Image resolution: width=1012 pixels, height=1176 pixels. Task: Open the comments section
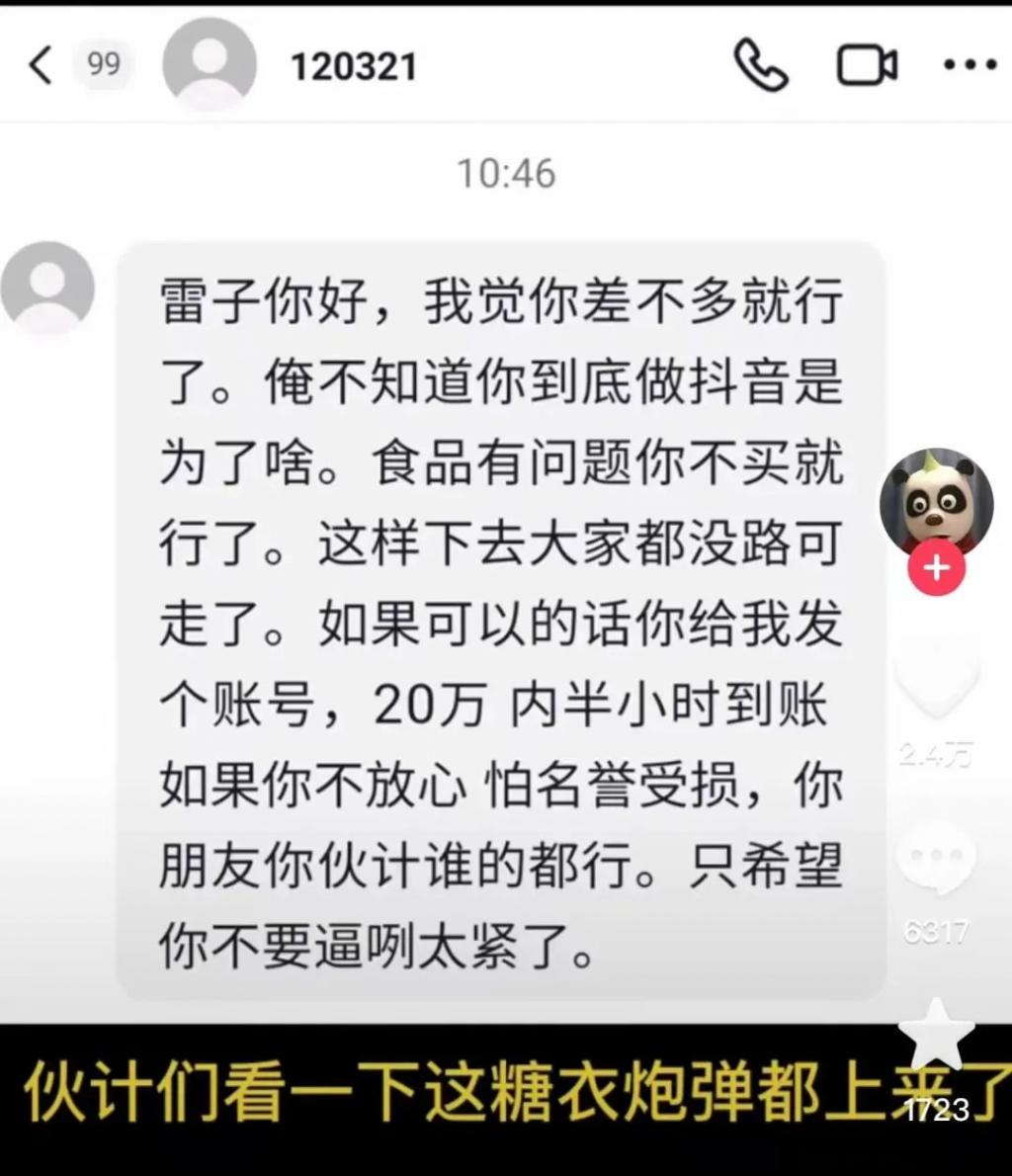click(x=935, y=862)
